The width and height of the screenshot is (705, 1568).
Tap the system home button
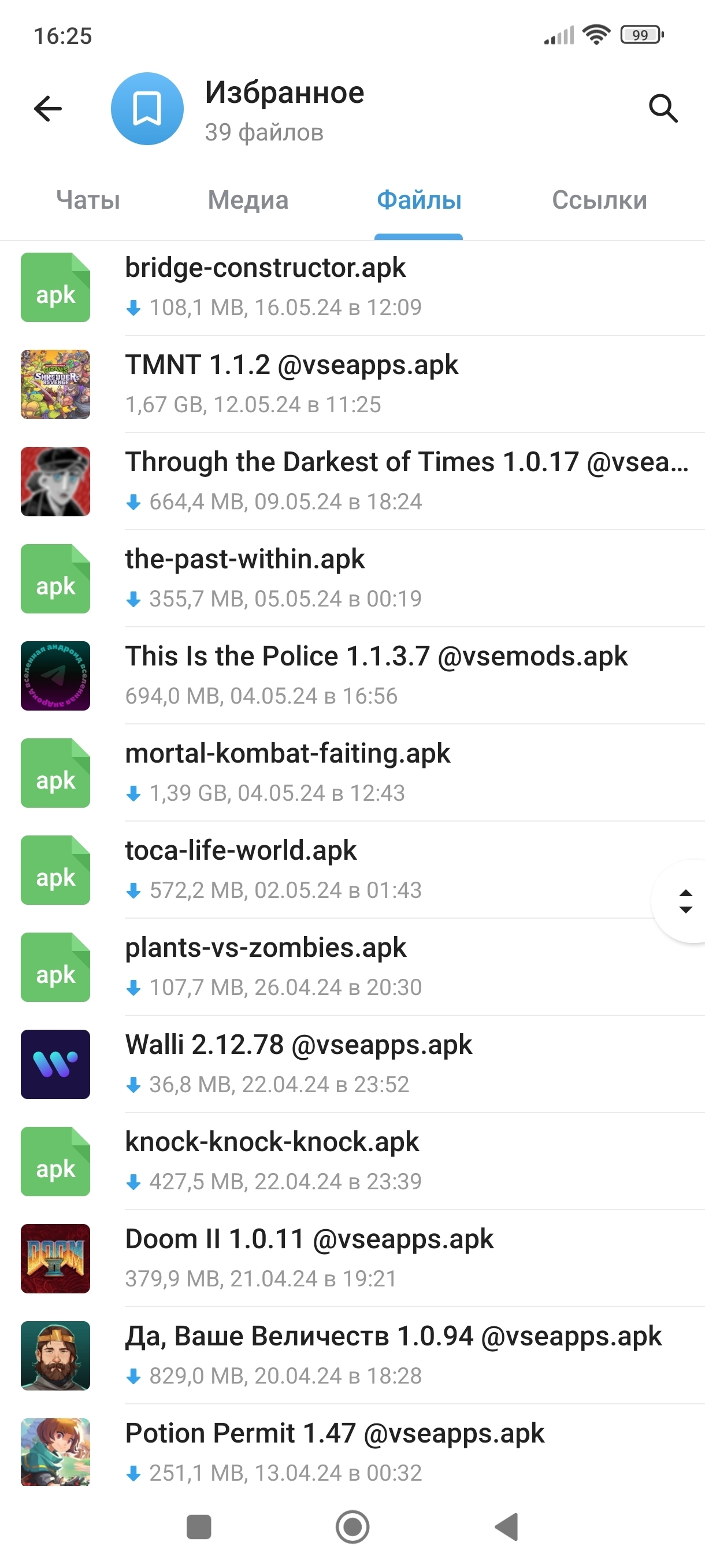(x=353, y=1526)
